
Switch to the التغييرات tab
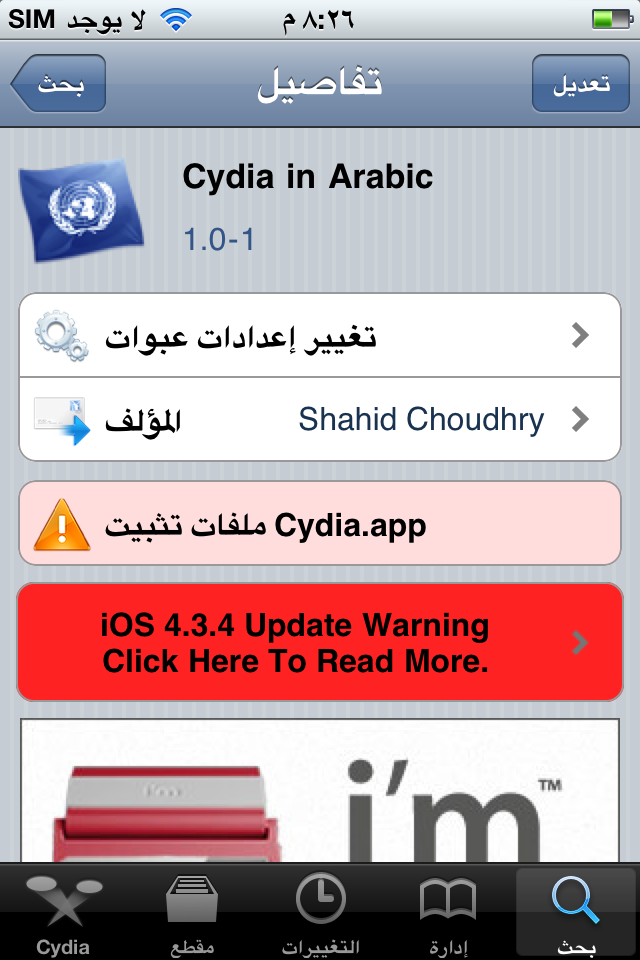click(320, 912)
